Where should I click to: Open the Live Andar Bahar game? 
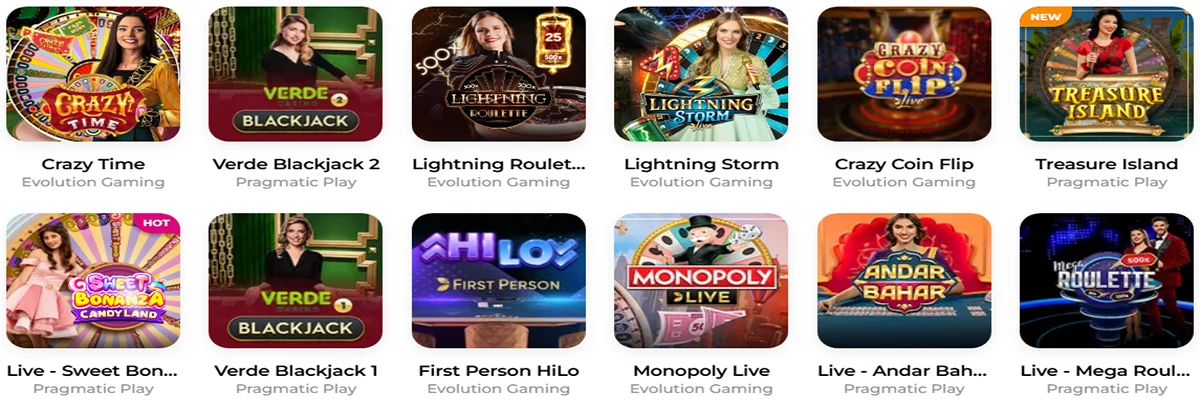coord(904,281)
